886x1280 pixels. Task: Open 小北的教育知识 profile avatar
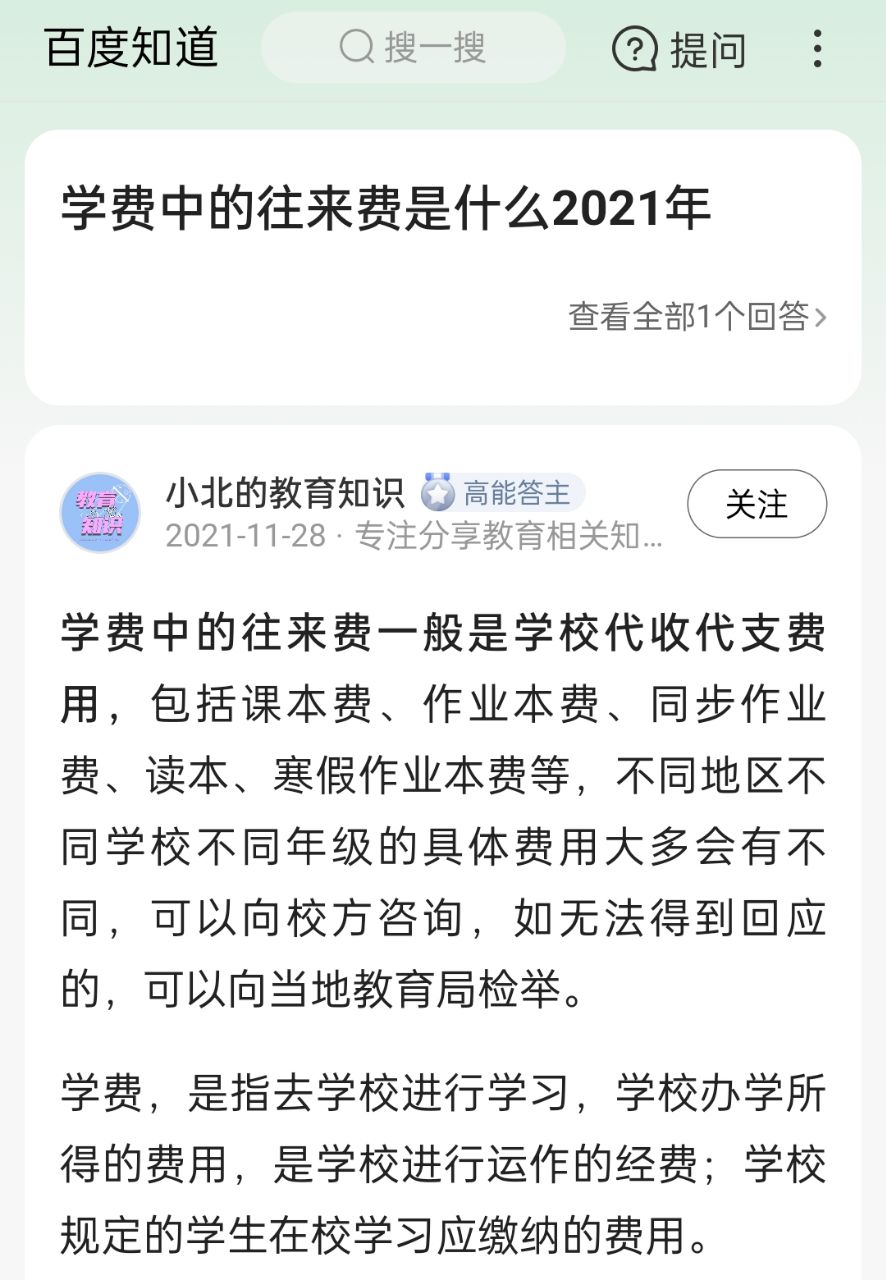click(x=100, y=513)
